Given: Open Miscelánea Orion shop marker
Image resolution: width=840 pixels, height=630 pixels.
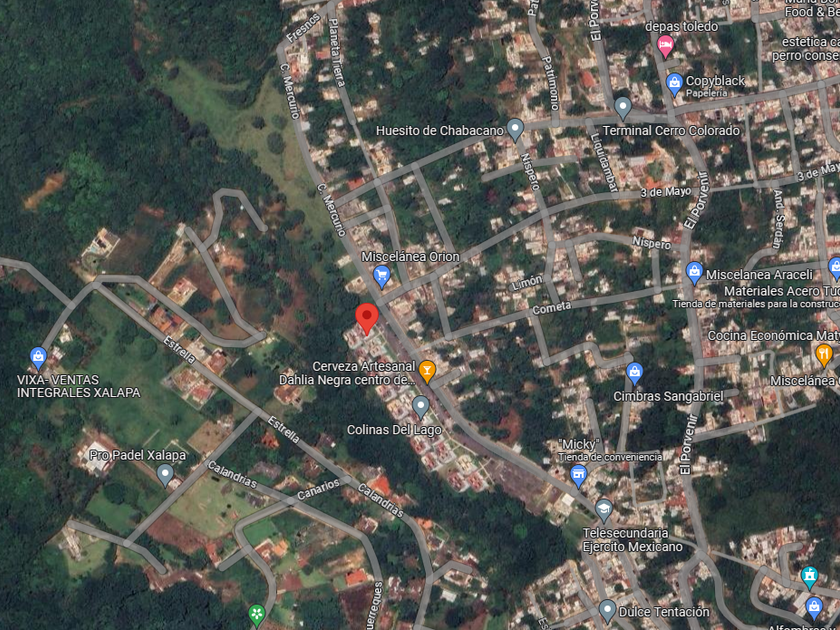Looking at the screenshot, I should pyautogui.click(x=381, y=277).
